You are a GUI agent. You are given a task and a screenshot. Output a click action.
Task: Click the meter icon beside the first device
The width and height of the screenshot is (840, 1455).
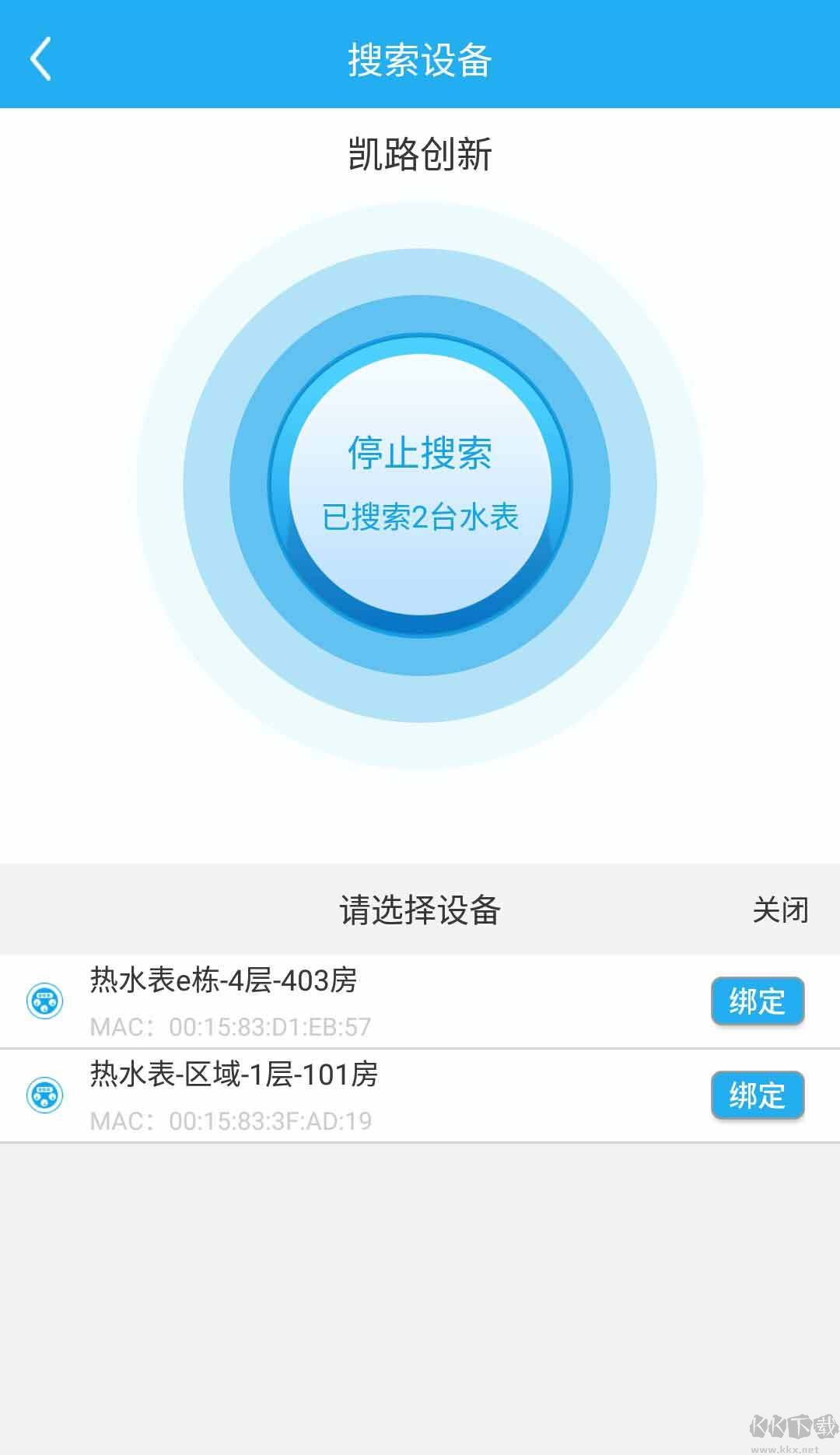44,1002
